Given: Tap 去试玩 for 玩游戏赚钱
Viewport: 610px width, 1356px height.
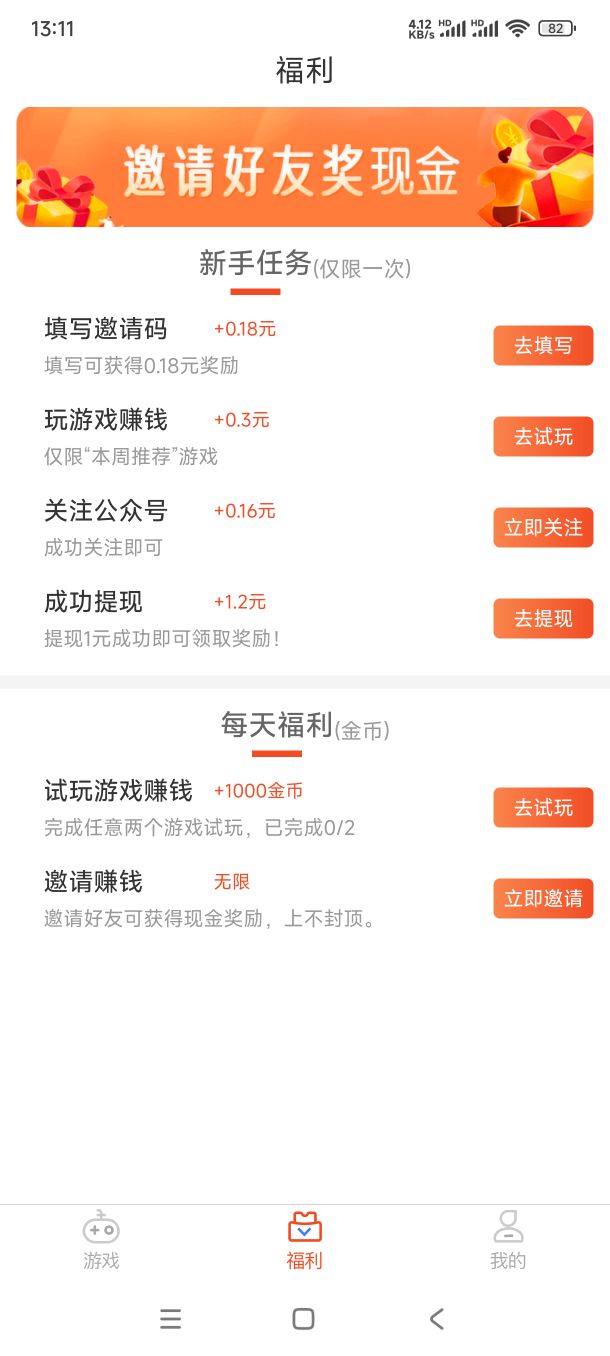Looking at the screenshot, I should click(543, 437).
